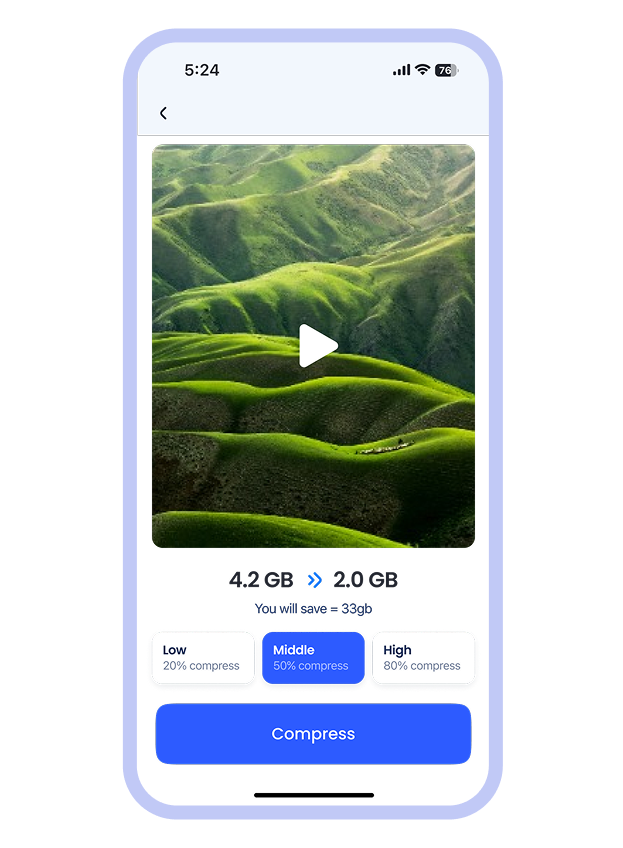Choose Middle 50% compress option

[x=313, y=658]
